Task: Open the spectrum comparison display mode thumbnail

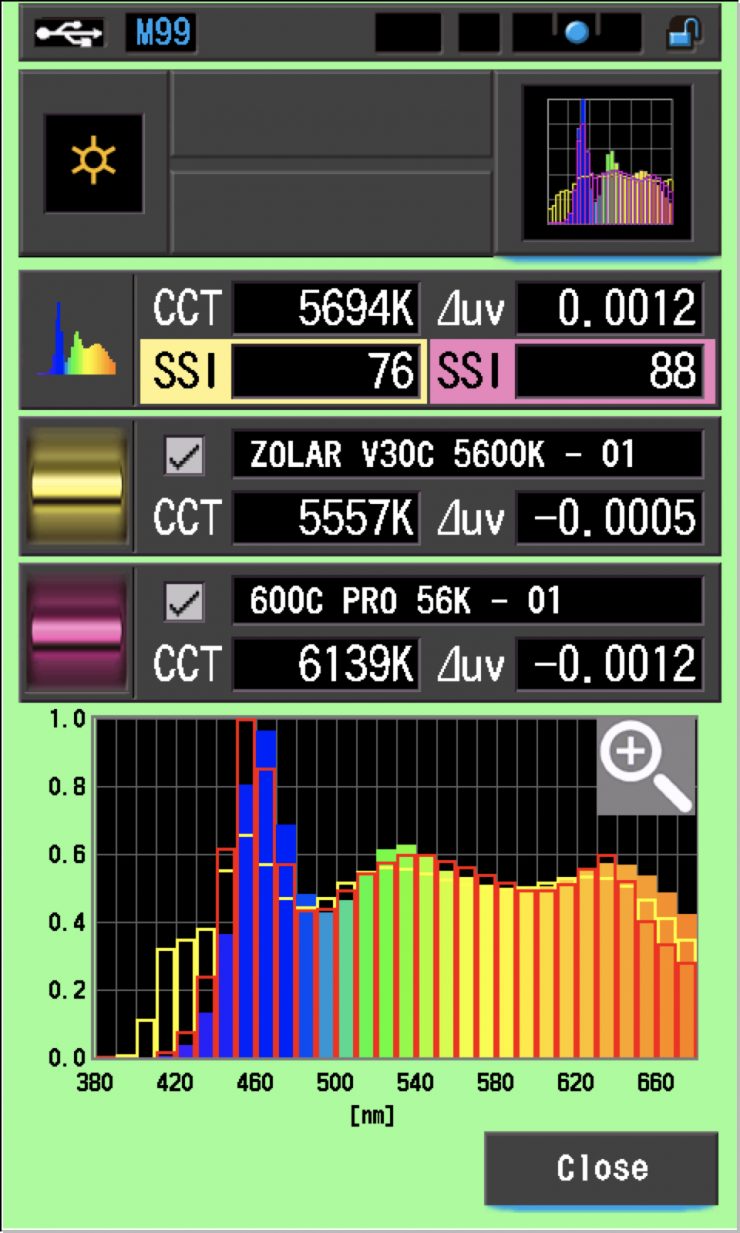Action: 606,163
